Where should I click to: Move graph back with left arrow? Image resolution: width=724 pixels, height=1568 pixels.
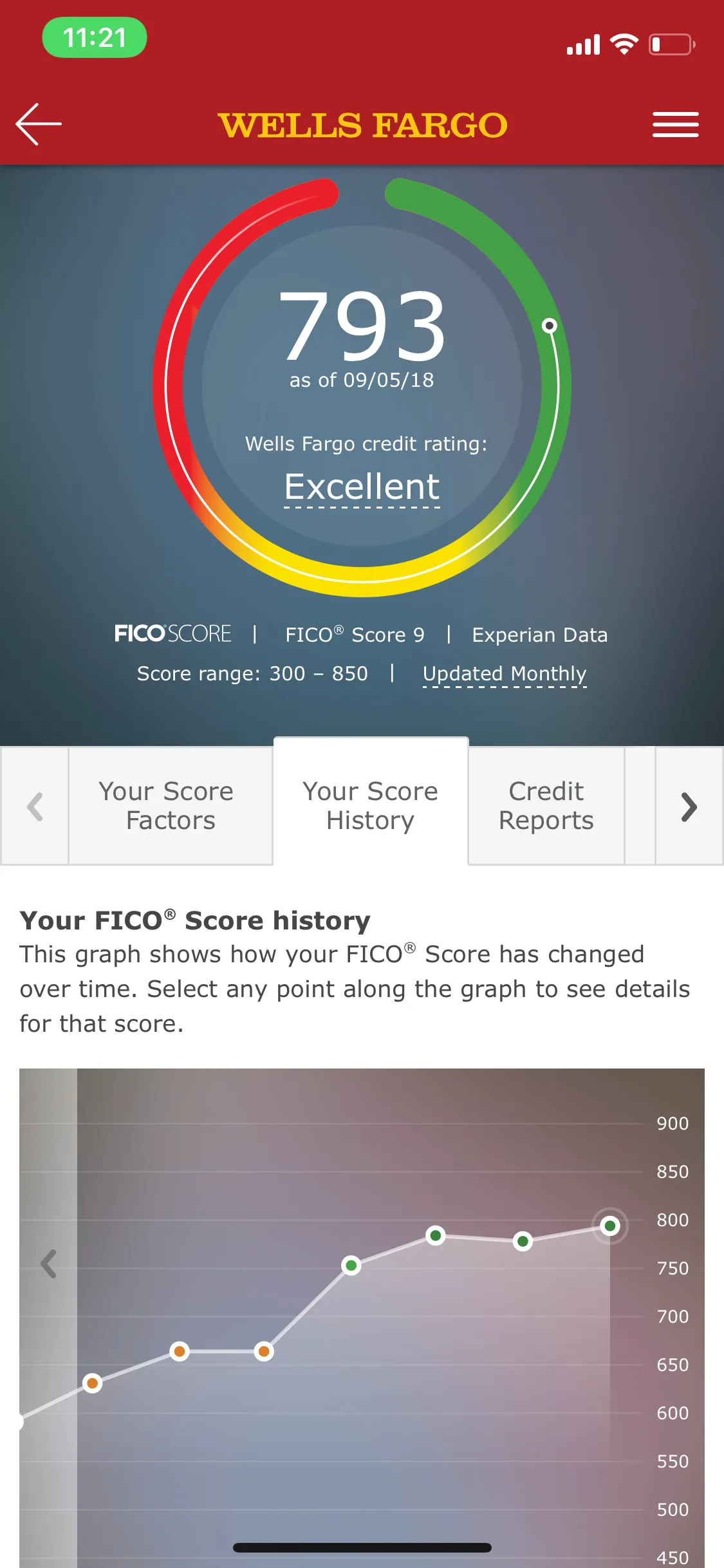49,1264
